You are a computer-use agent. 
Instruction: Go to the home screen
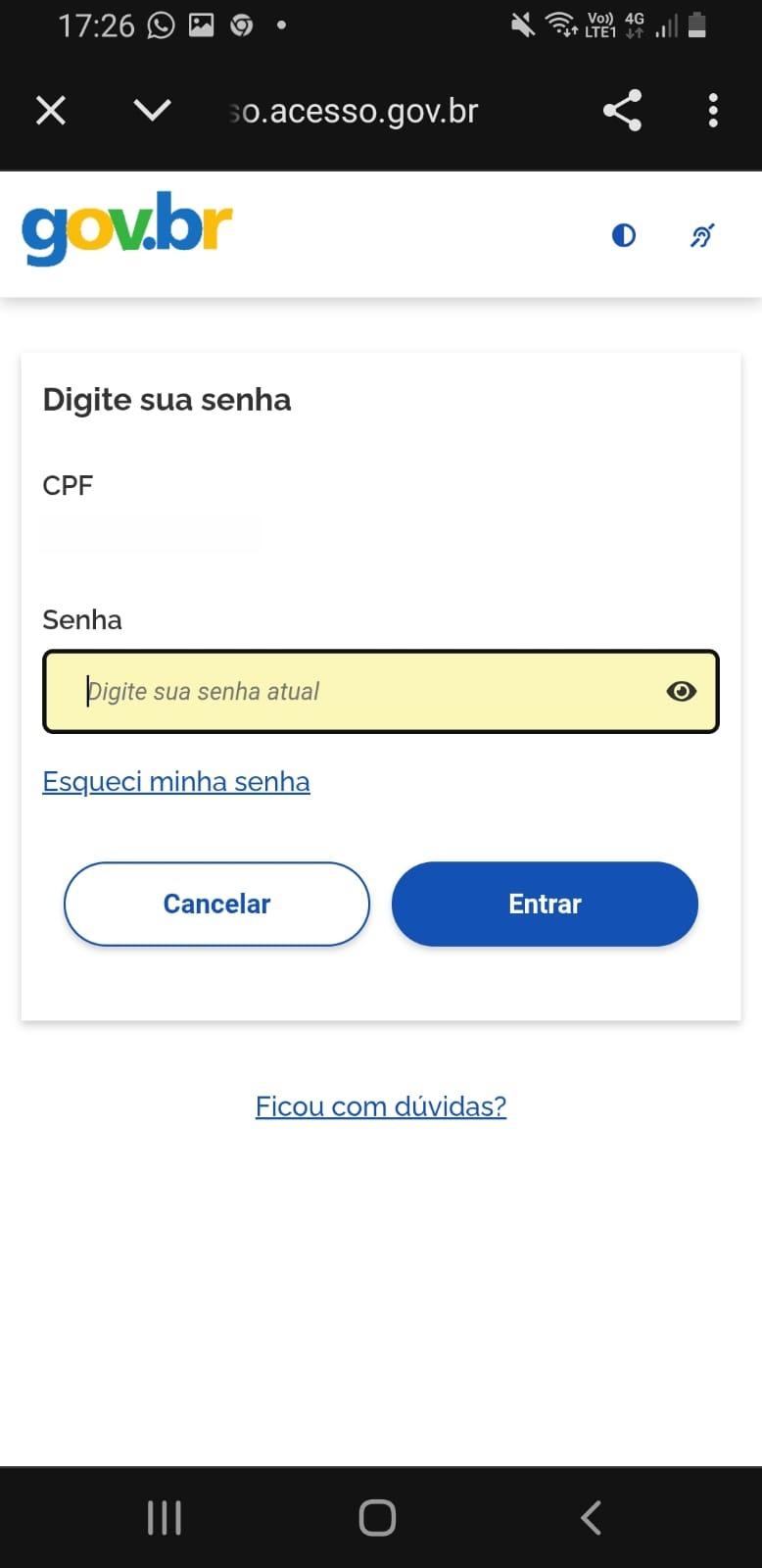(x=377, y=1517)
